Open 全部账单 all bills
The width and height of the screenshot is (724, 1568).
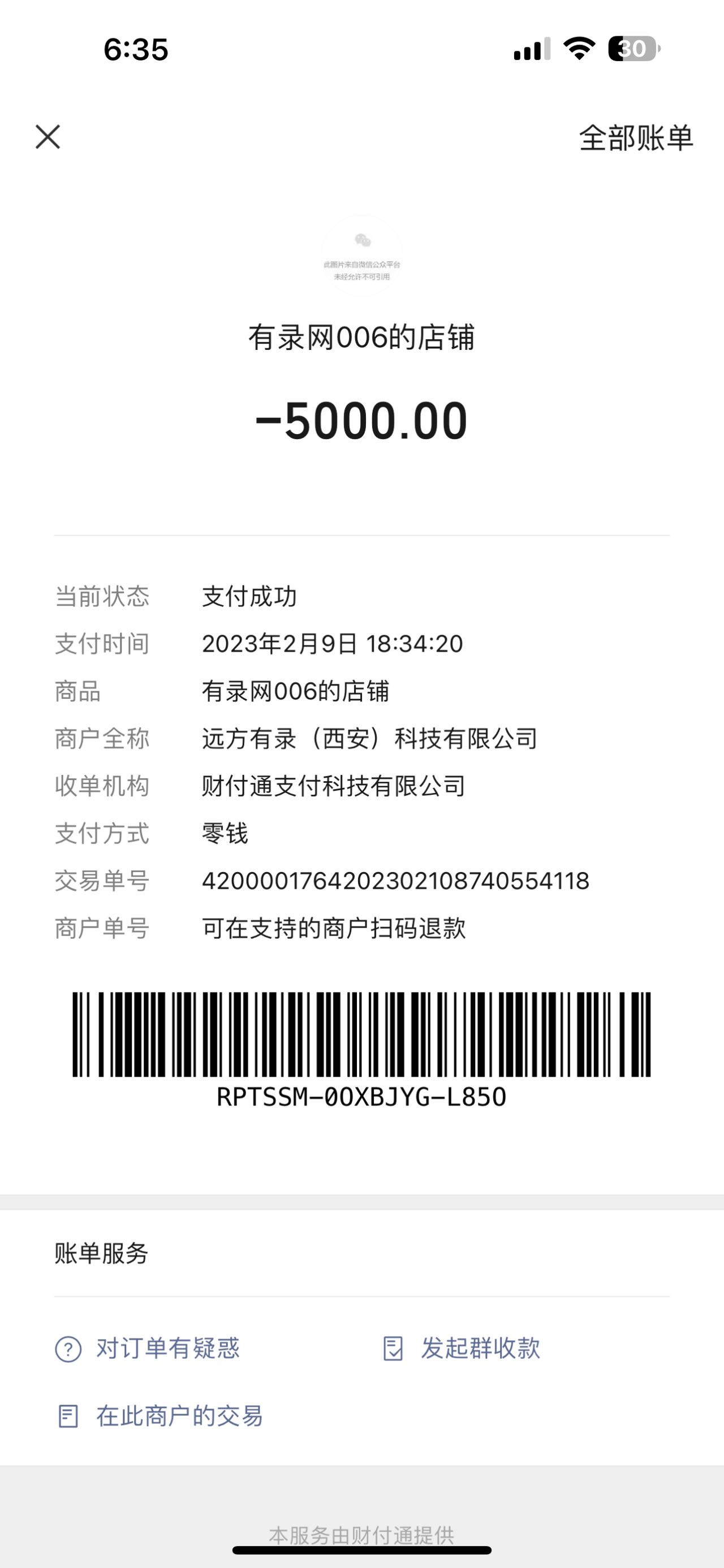[636, 138]
